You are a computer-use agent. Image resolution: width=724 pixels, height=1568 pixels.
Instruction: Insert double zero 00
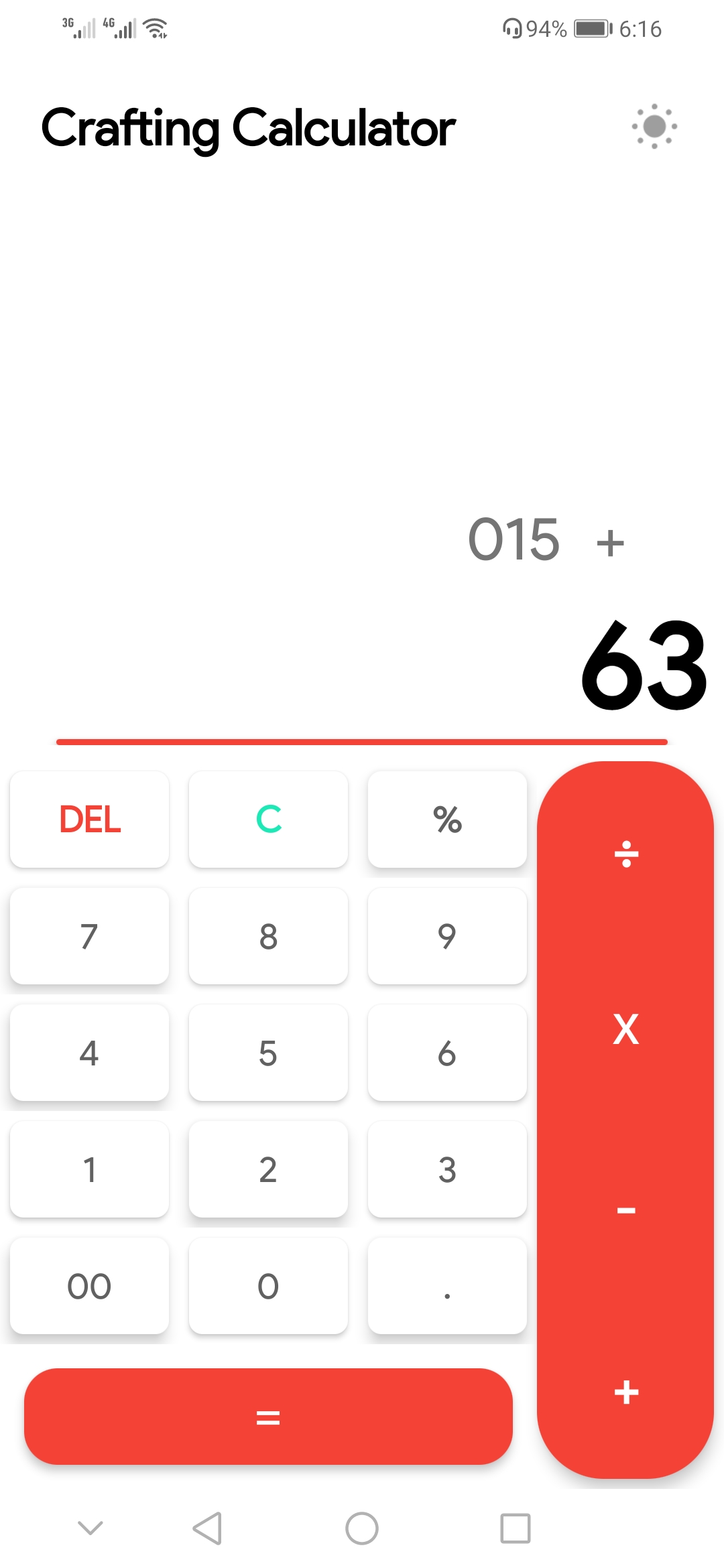point(90,1286)
